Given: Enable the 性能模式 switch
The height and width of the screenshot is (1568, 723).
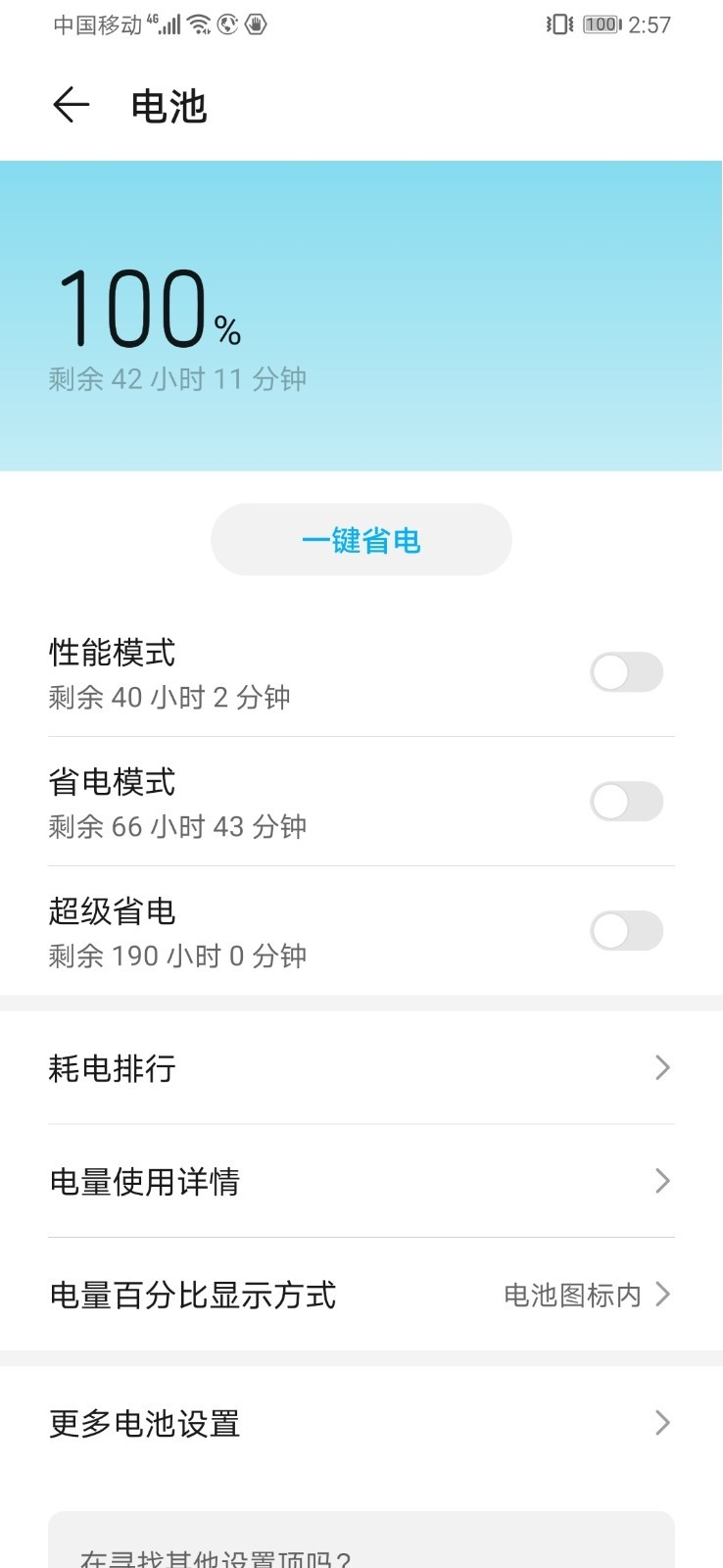Looking at the screenshot, I should [x=626, y=672].
